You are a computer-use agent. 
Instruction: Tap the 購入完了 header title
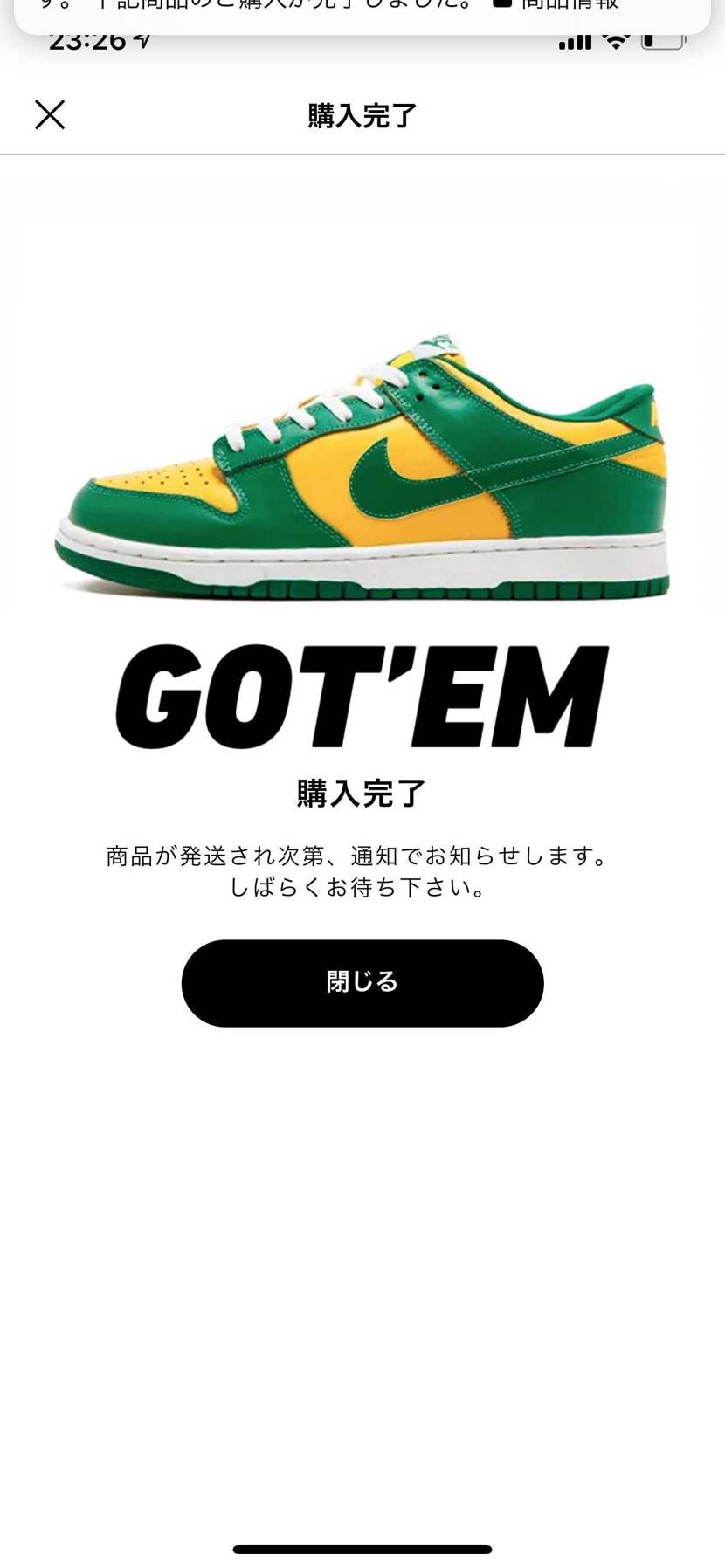point(362,113)
